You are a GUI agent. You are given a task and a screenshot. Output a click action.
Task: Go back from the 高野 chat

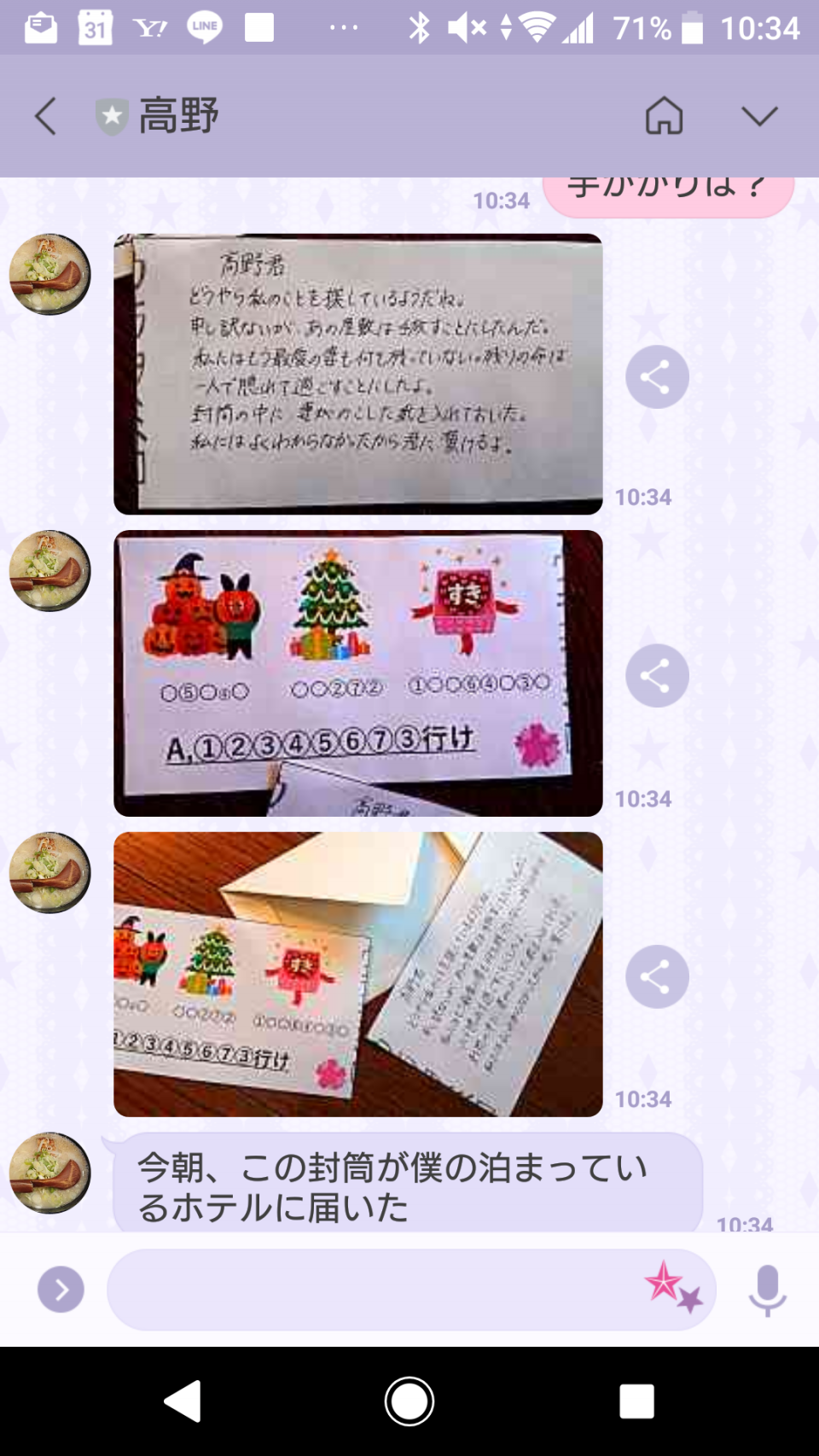point(46,116)
